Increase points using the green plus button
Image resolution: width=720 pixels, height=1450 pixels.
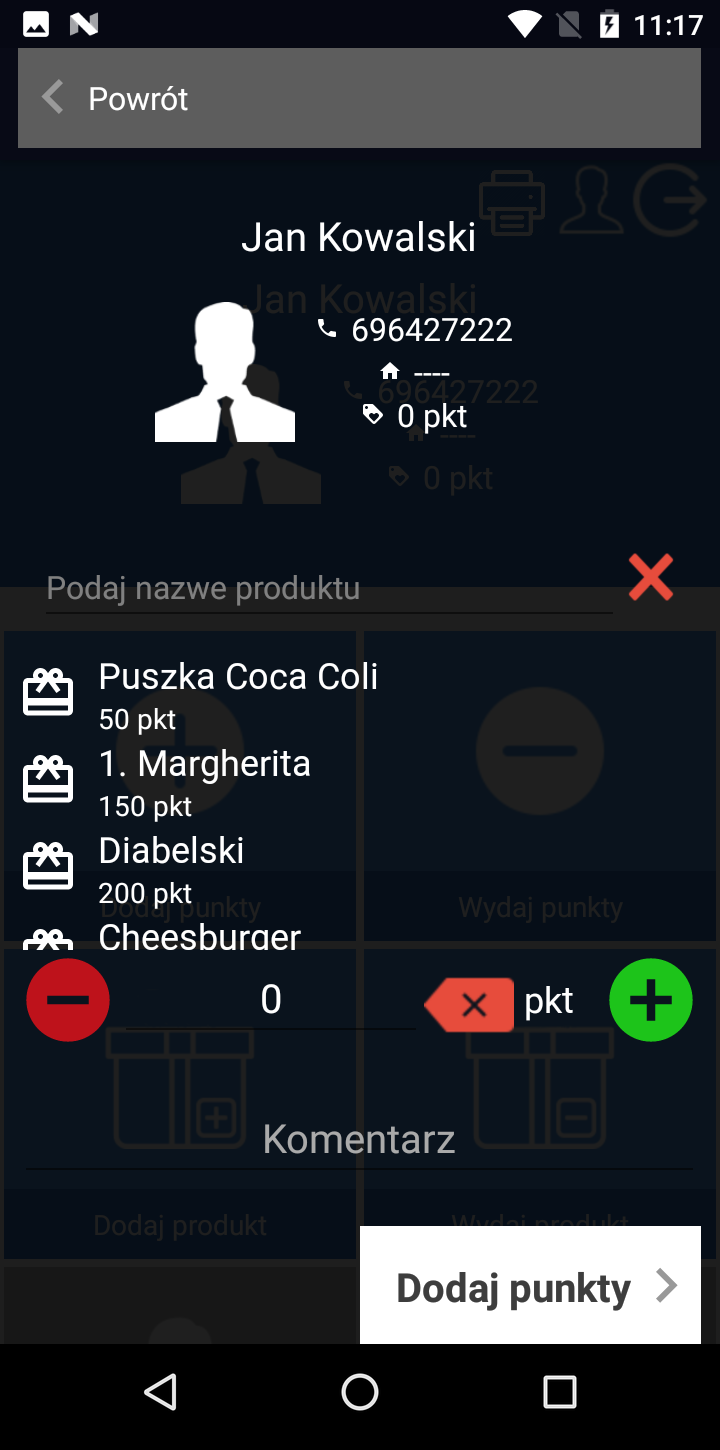[x=650, y=999]
